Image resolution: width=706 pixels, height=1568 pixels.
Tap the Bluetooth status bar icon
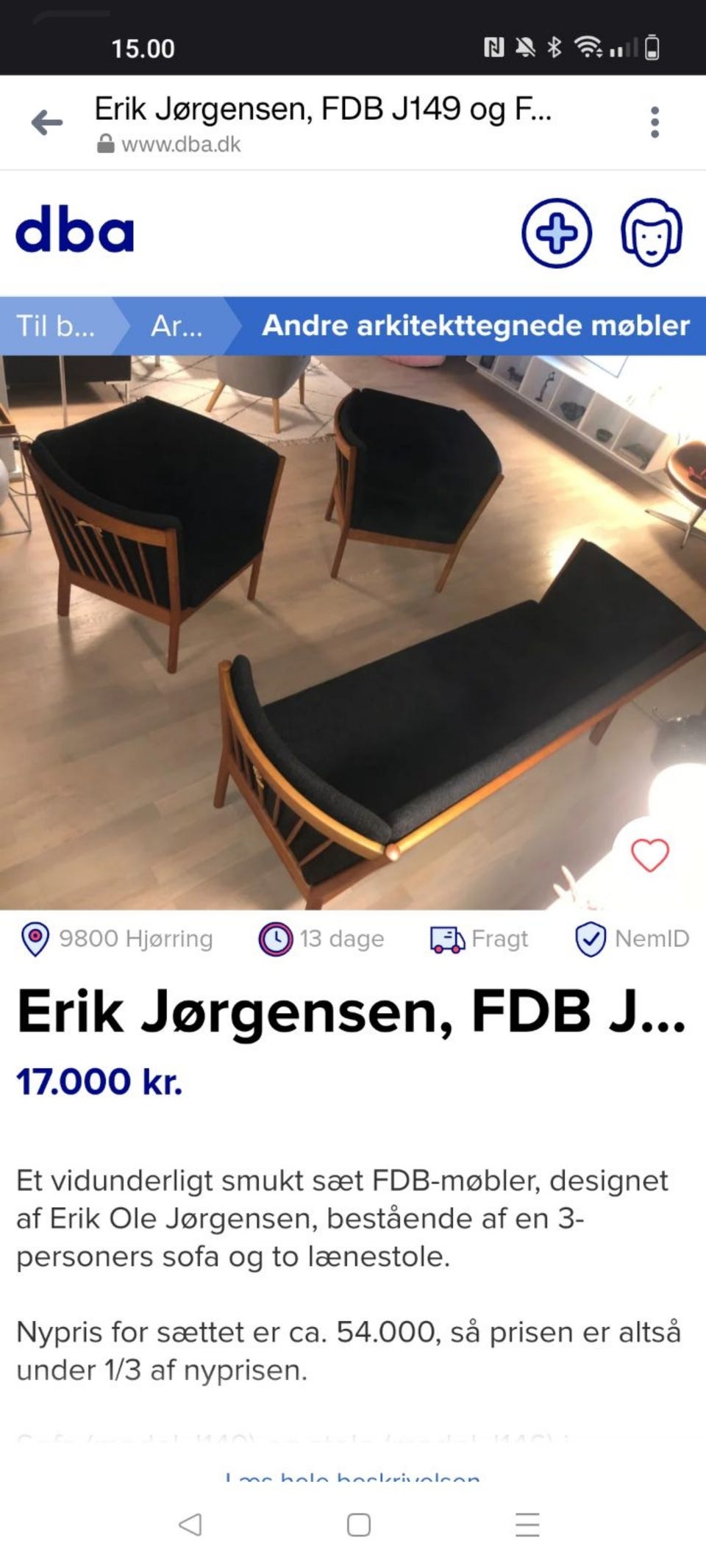click(555, 47)
